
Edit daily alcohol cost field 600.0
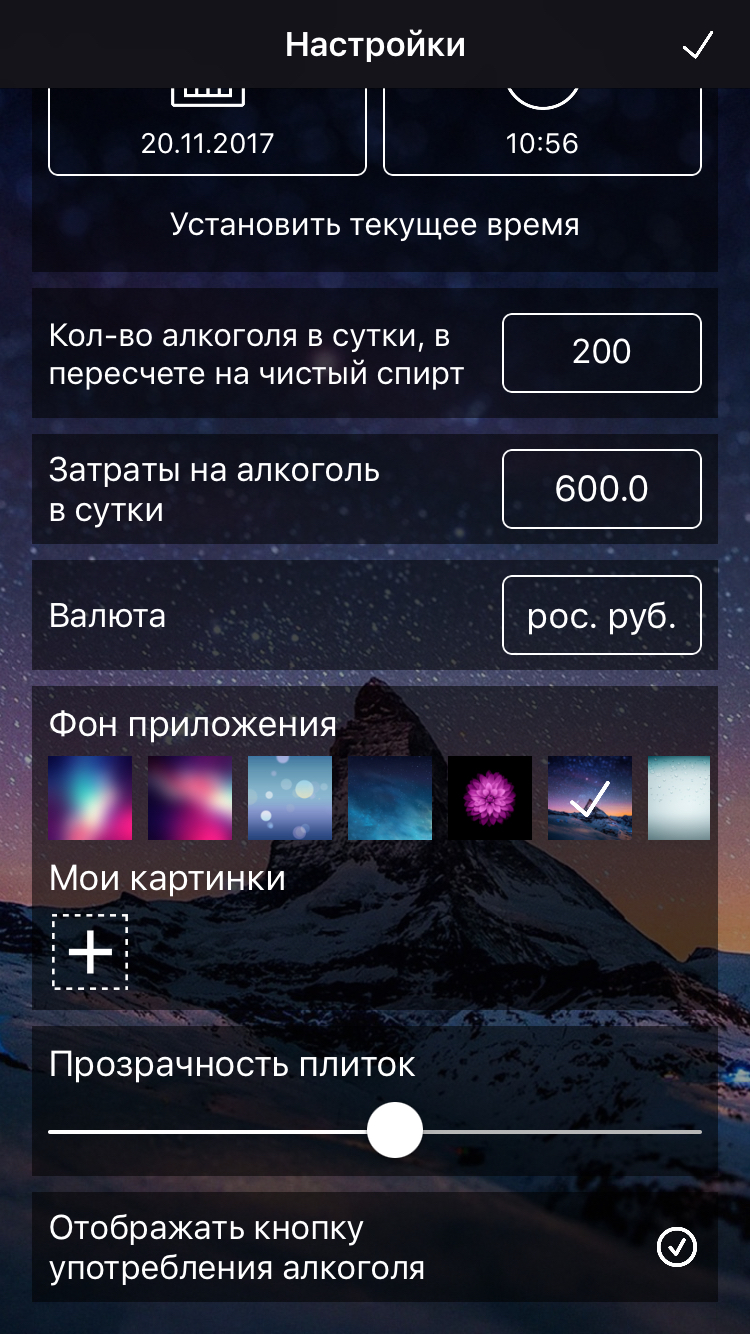[x=601, y=489]
